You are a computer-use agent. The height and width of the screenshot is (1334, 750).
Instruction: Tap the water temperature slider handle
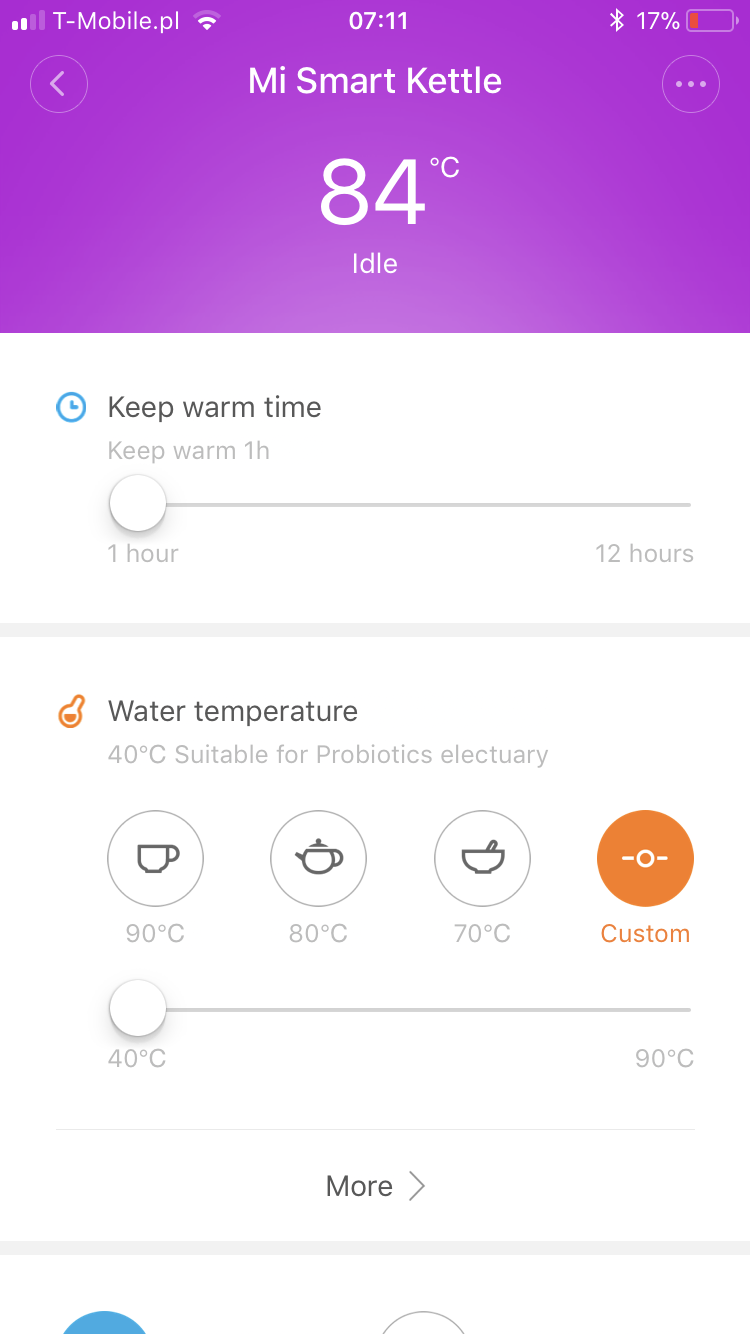138,1008
